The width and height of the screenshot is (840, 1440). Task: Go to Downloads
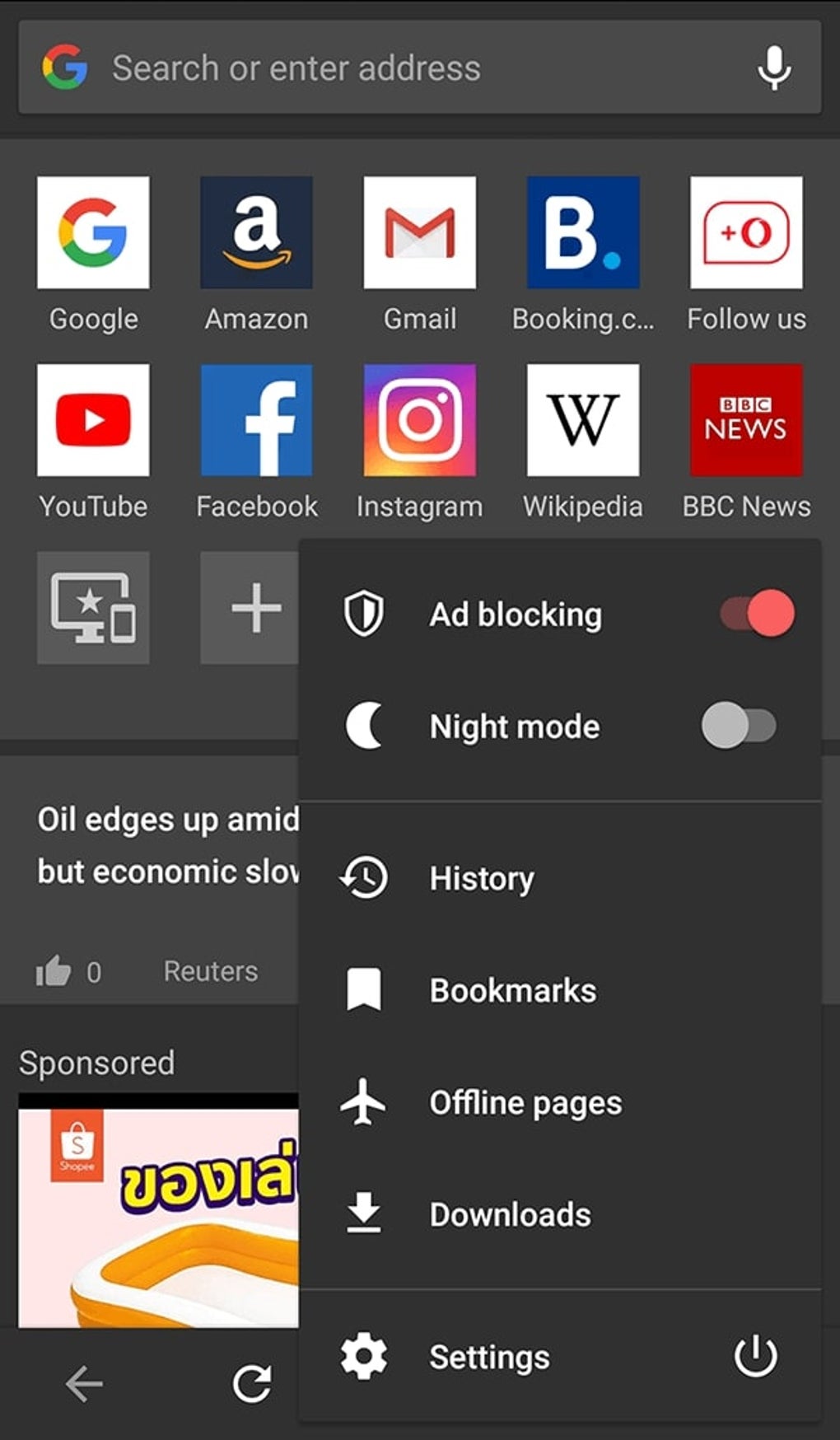click(510, 1214)
